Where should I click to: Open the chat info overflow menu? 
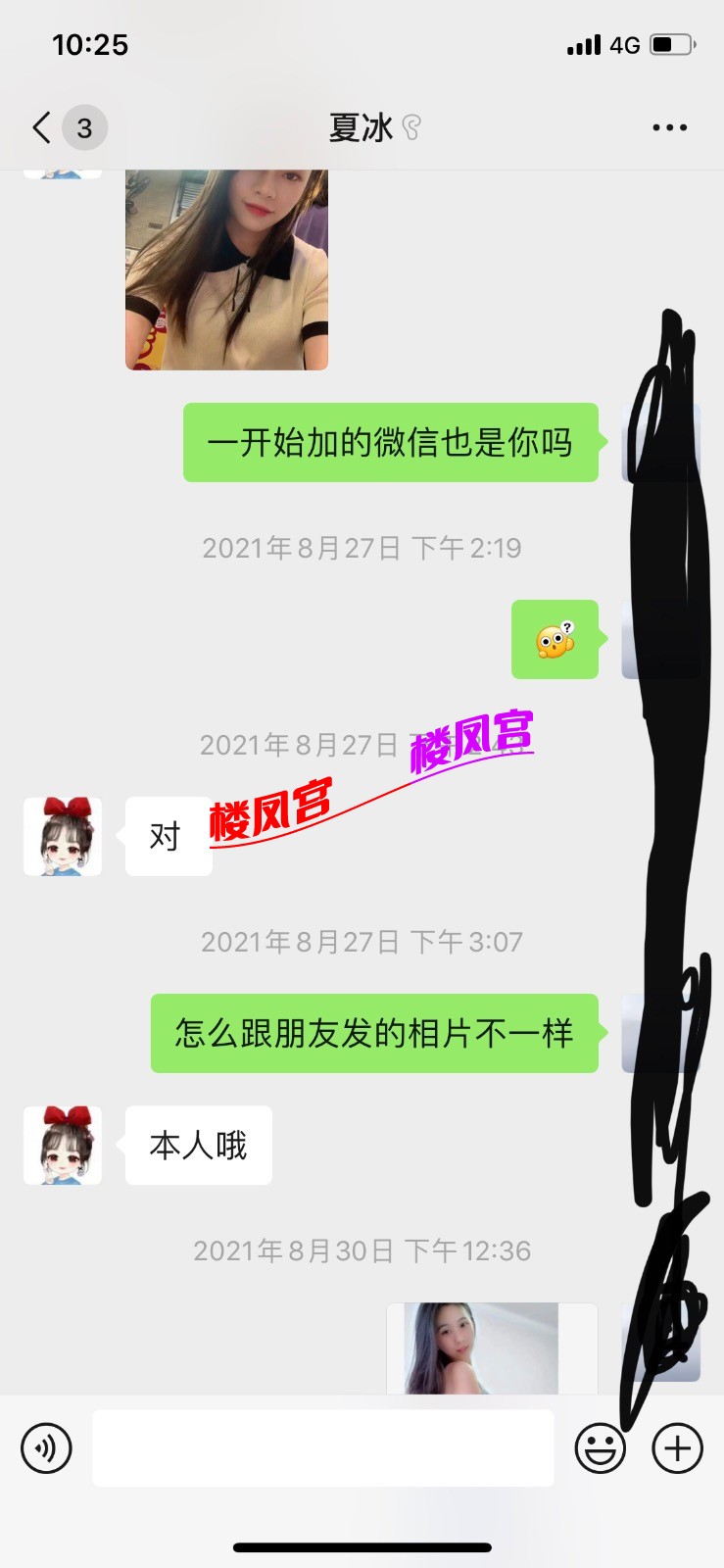point(669,127)
